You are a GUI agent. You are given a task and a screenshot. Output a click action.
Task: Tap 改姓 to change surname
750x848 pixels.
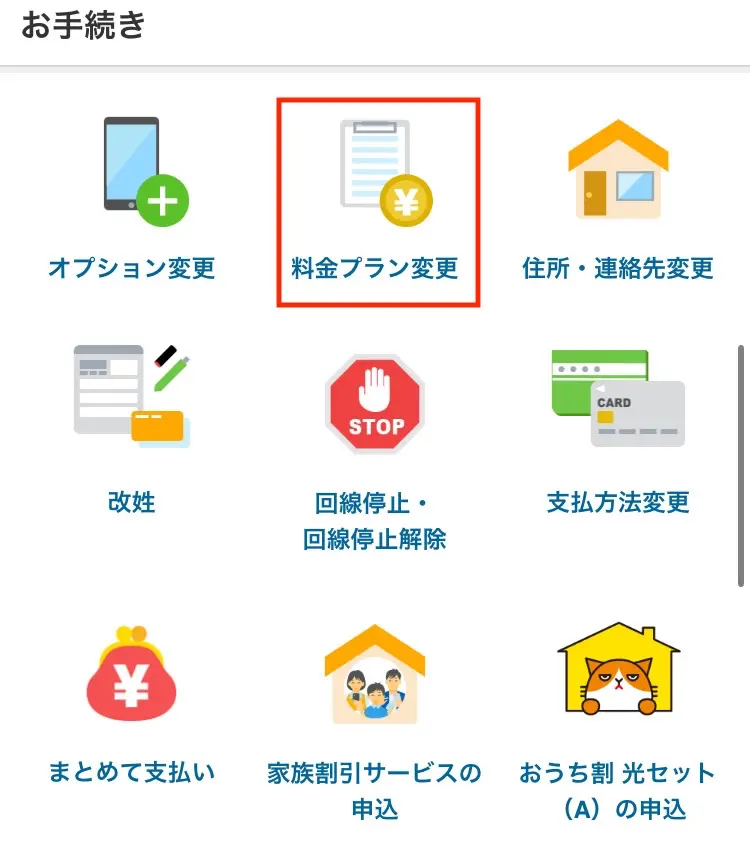click(132, 432)
